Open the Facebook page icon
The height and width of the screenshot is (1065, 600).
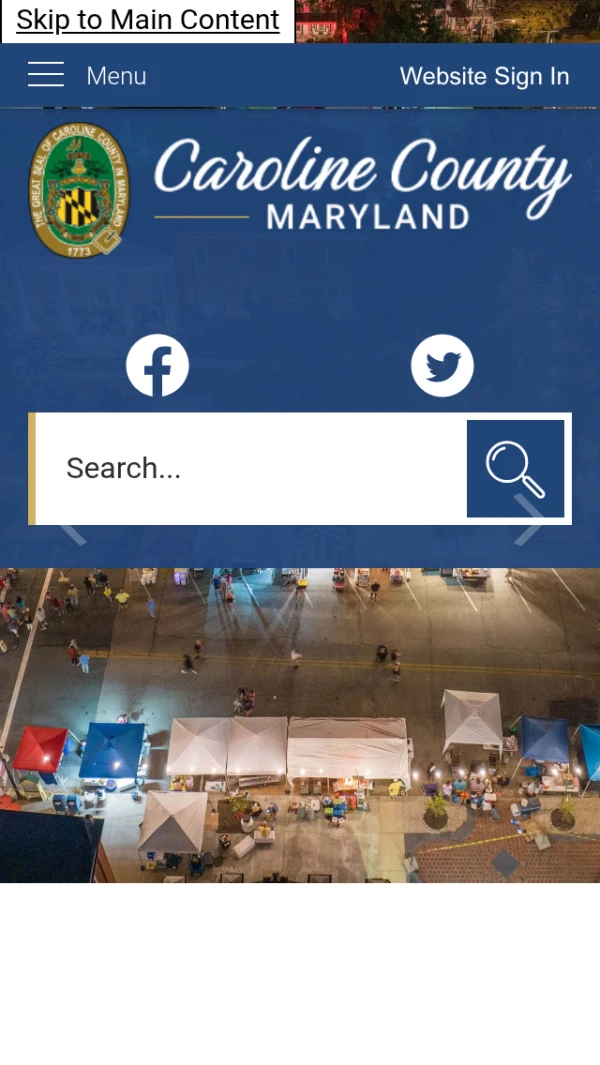pos(157,366)
